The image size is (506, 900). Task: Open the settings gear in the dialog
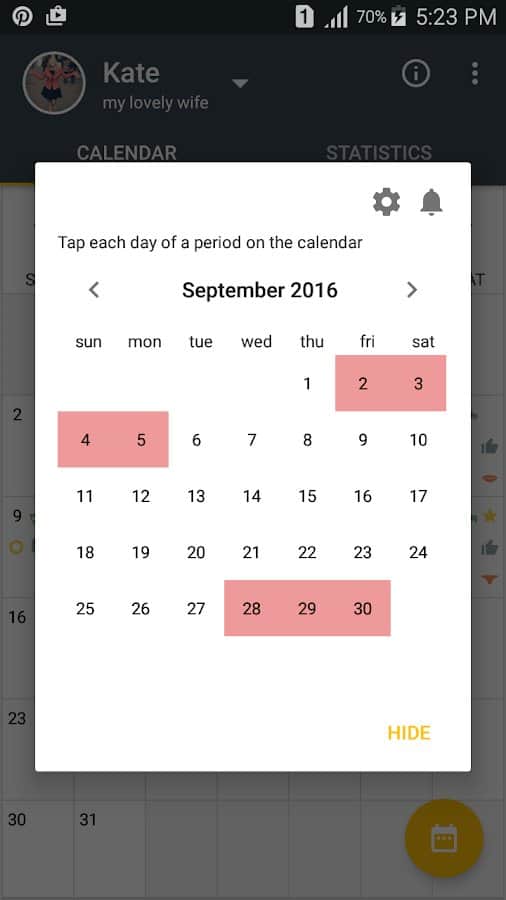click(x=386, y=202)
